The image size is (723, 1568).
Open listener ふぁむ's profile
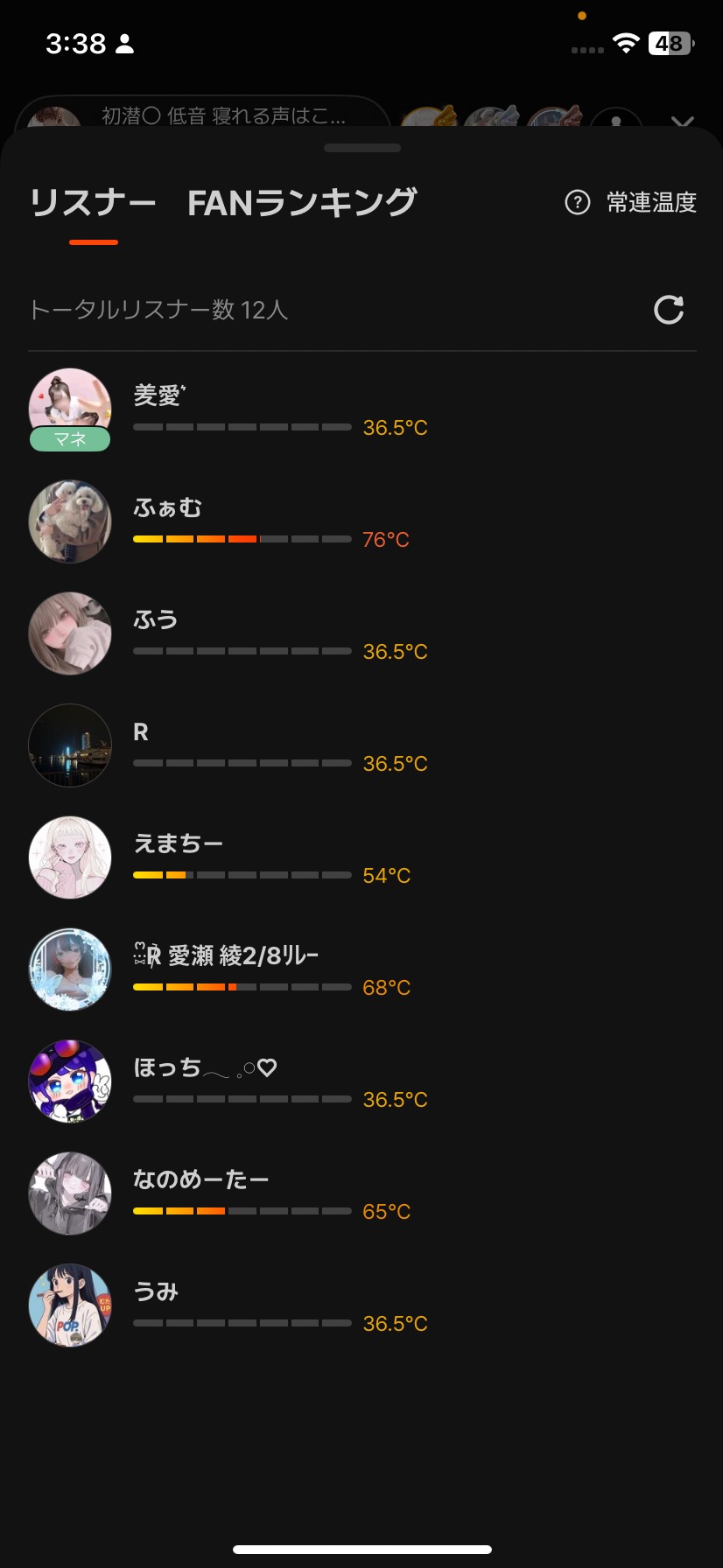pos(70,521)
